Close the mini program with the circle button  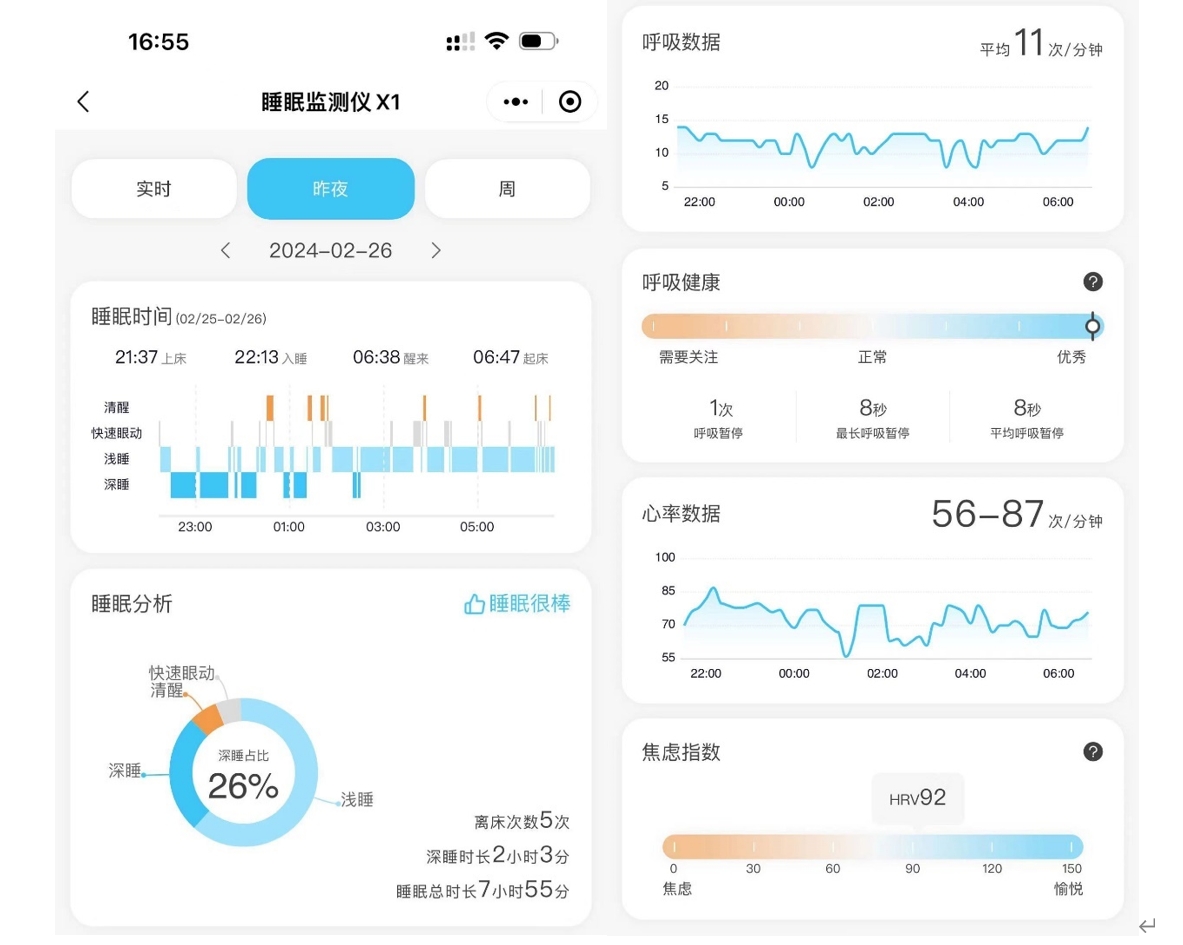570,102
